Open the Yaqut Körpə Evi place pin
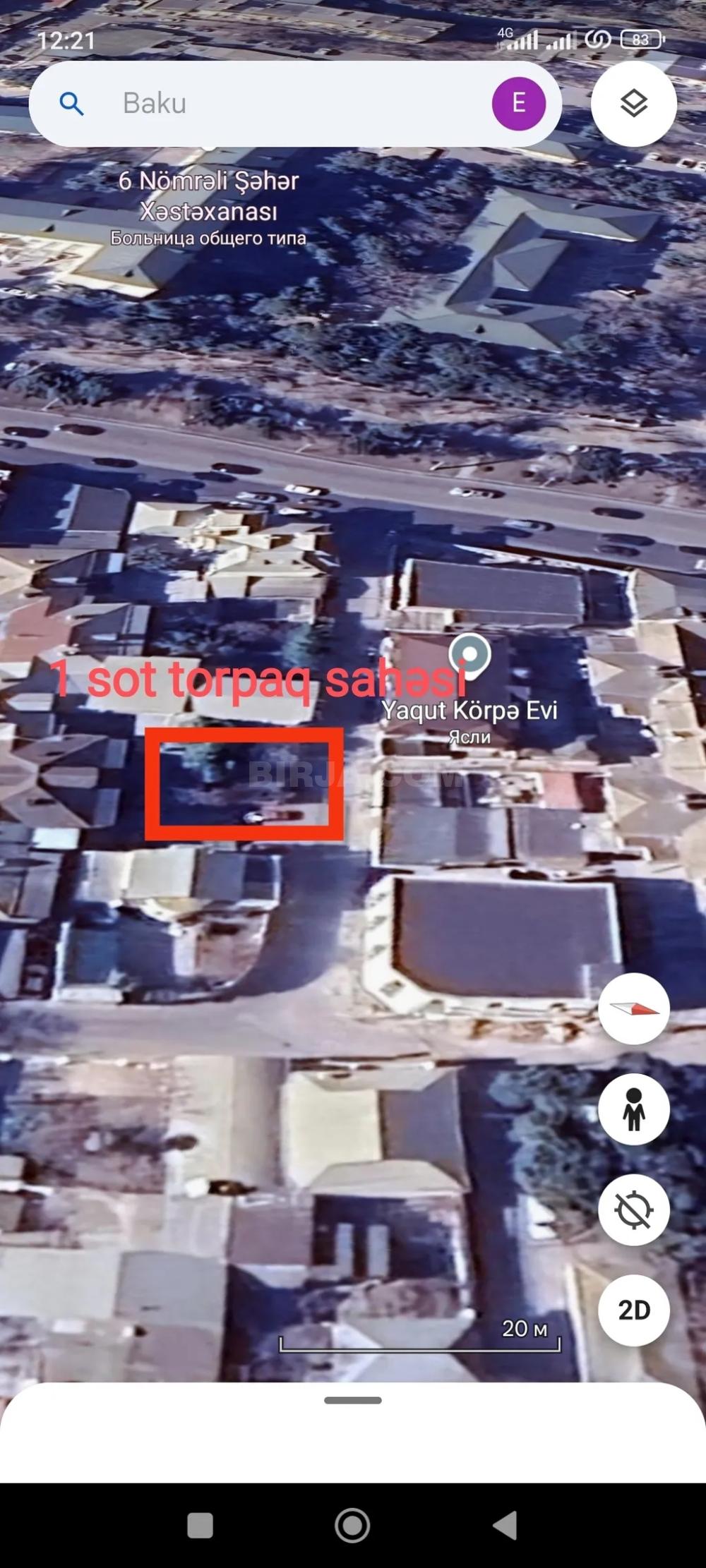This screenshot has height=1568, width=706. coord(470,655)
